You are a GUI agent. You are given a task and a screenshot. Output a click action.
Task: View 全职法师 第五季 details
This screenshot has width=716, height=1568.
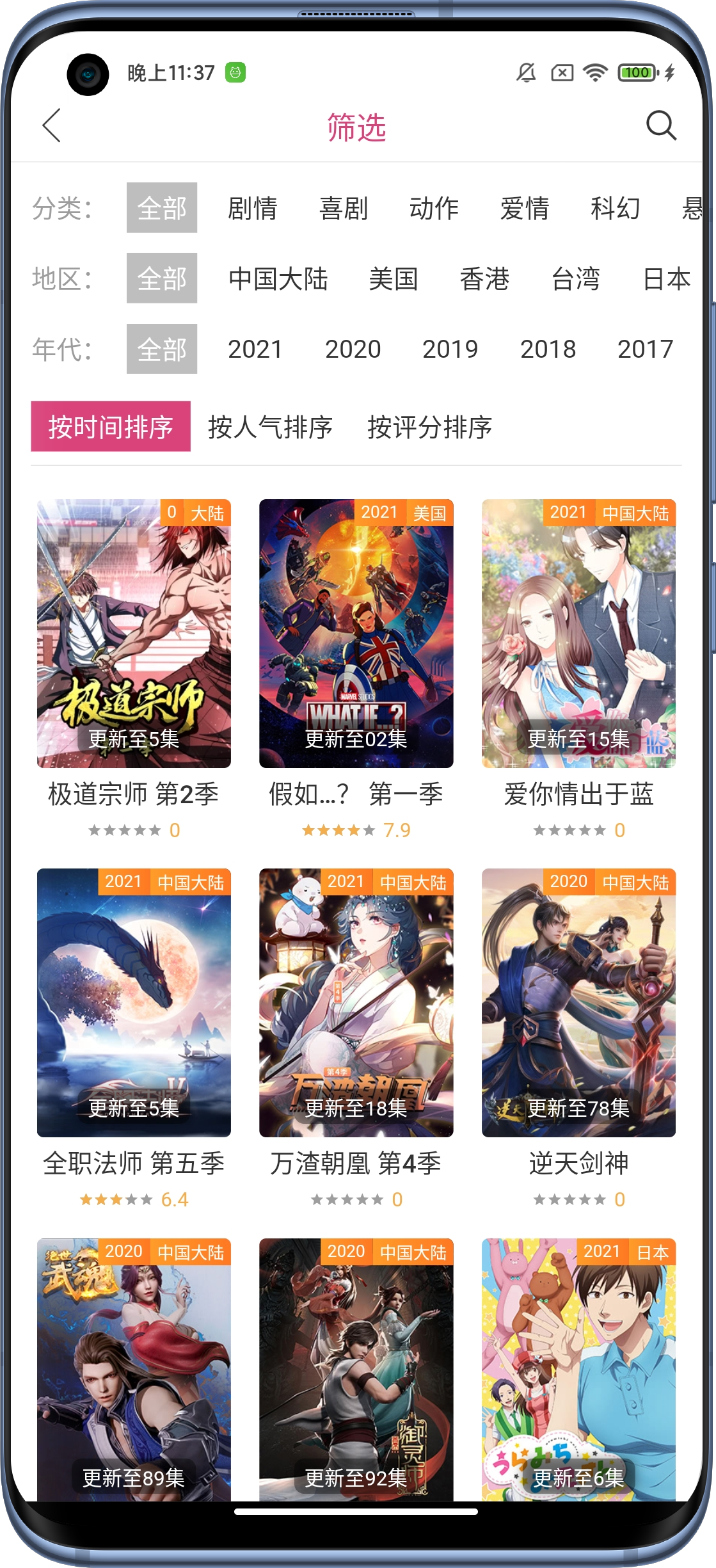[134, 1002]
